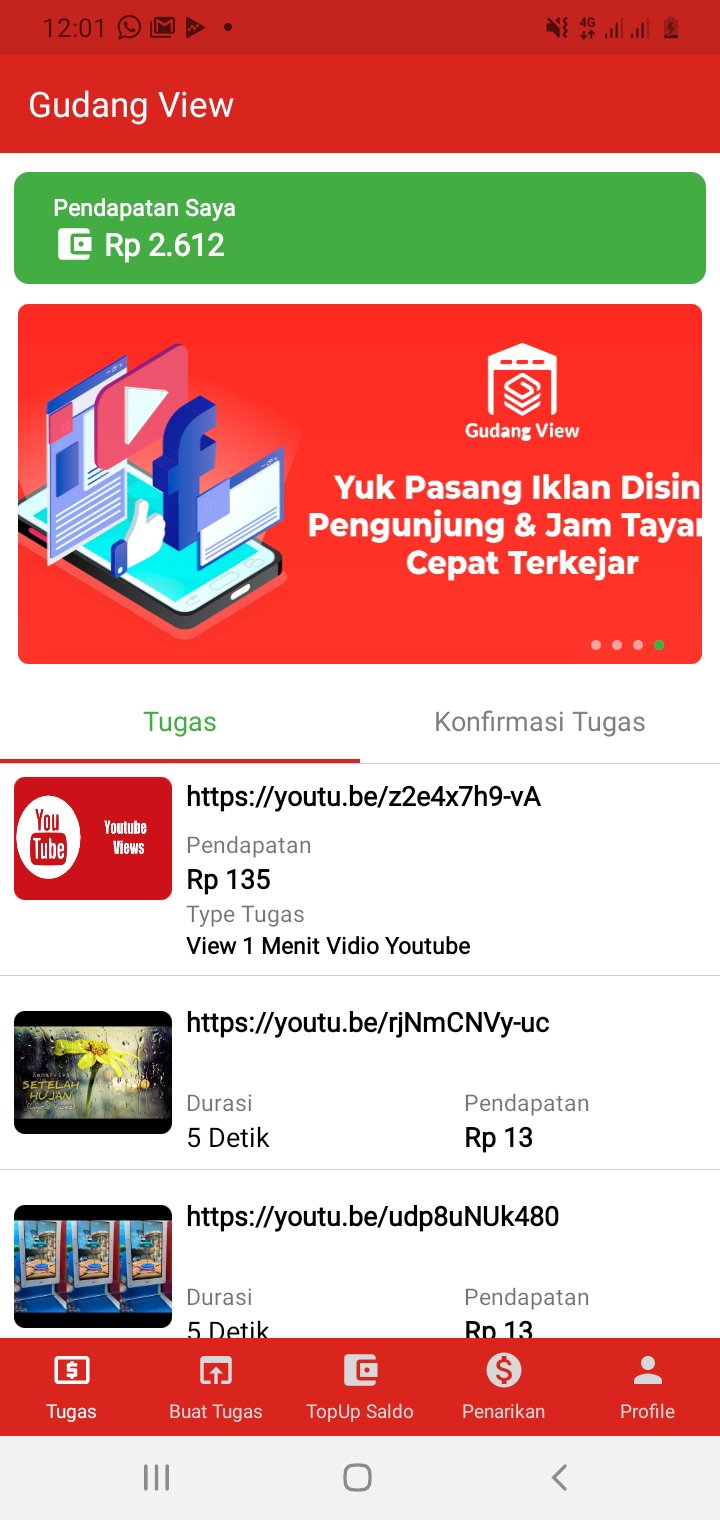Open the Tugas section via bottom nav icon

point(70,1385)
